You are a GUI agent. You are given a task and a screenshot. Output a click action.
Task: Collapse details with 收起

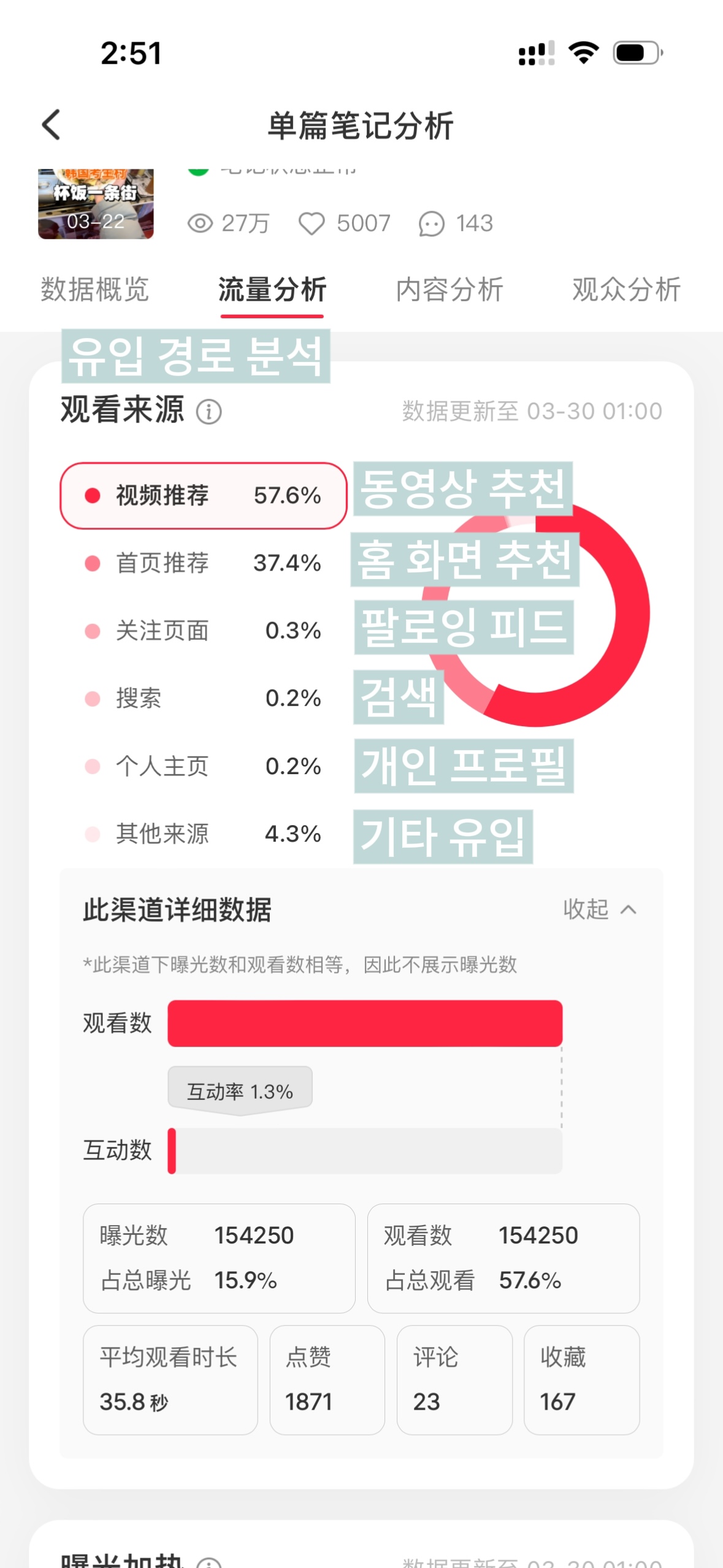pyautogui.click(x=600, y=909)
